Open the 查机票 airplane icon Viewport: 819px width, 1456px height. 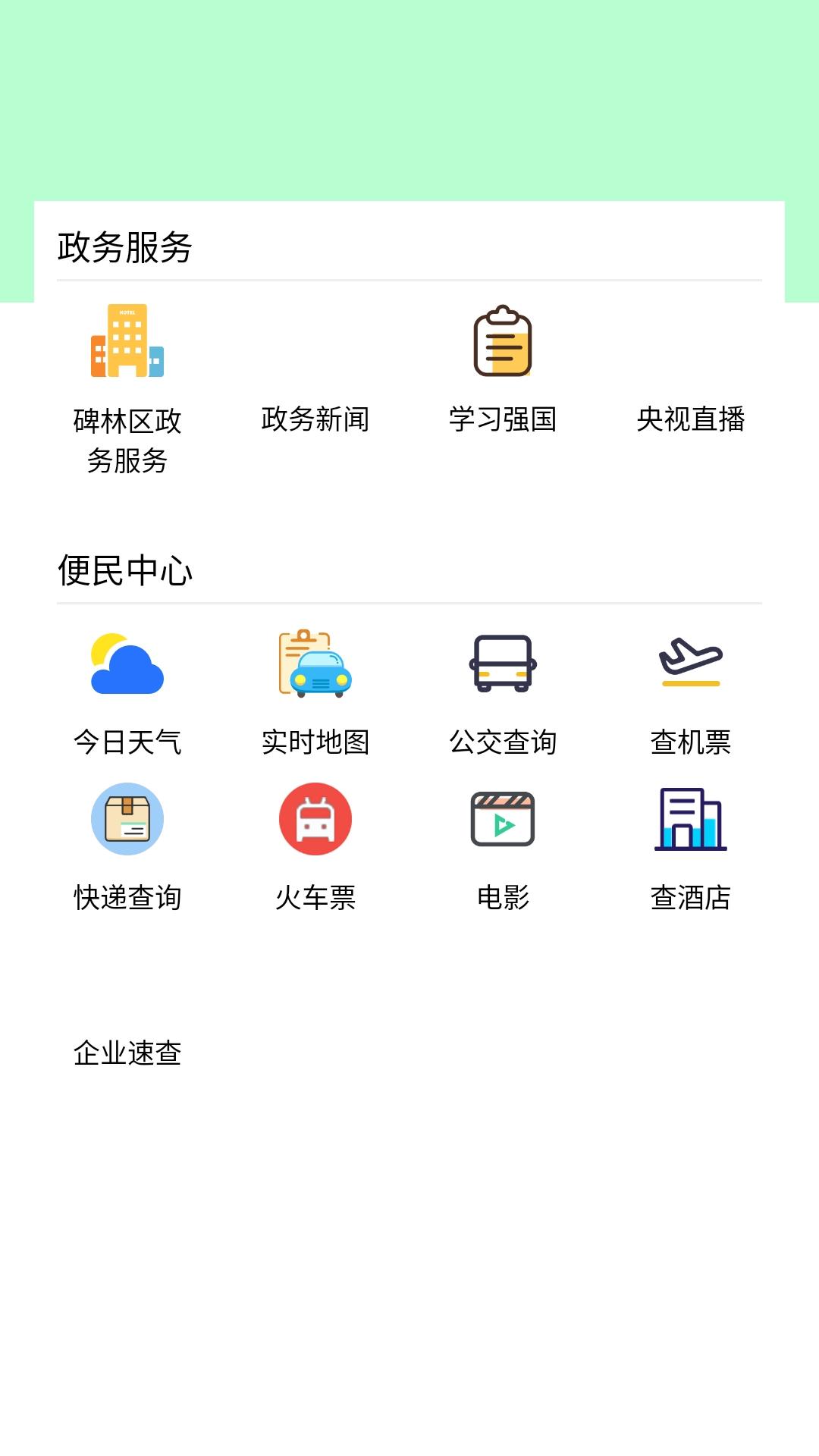(x=692, y=663)
